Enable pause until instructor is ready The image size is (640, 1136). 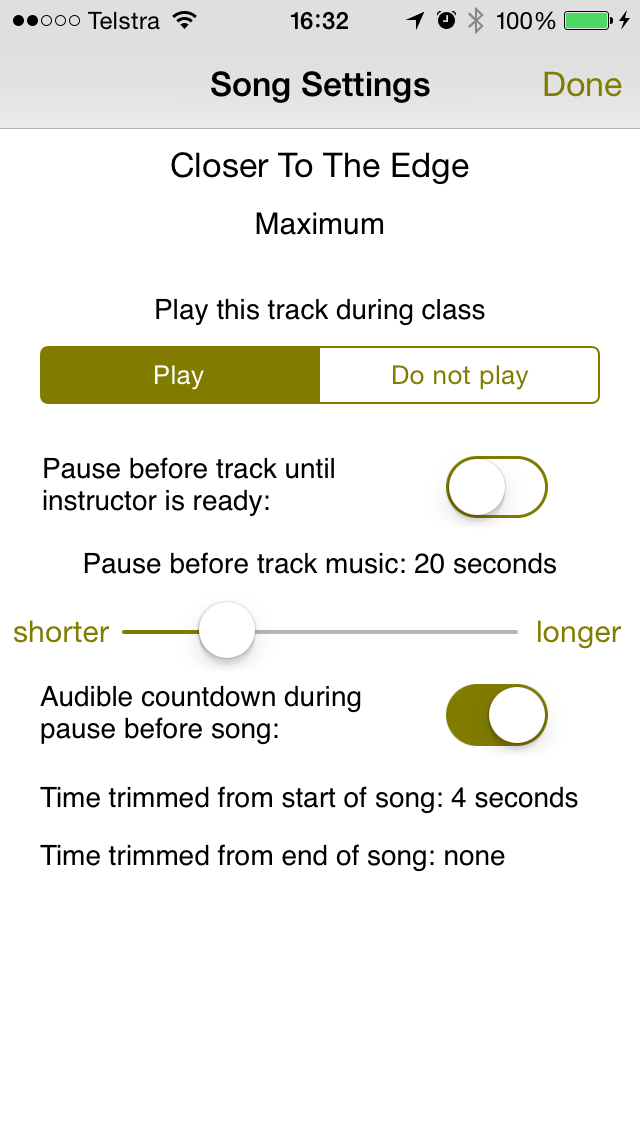point(496,487)
